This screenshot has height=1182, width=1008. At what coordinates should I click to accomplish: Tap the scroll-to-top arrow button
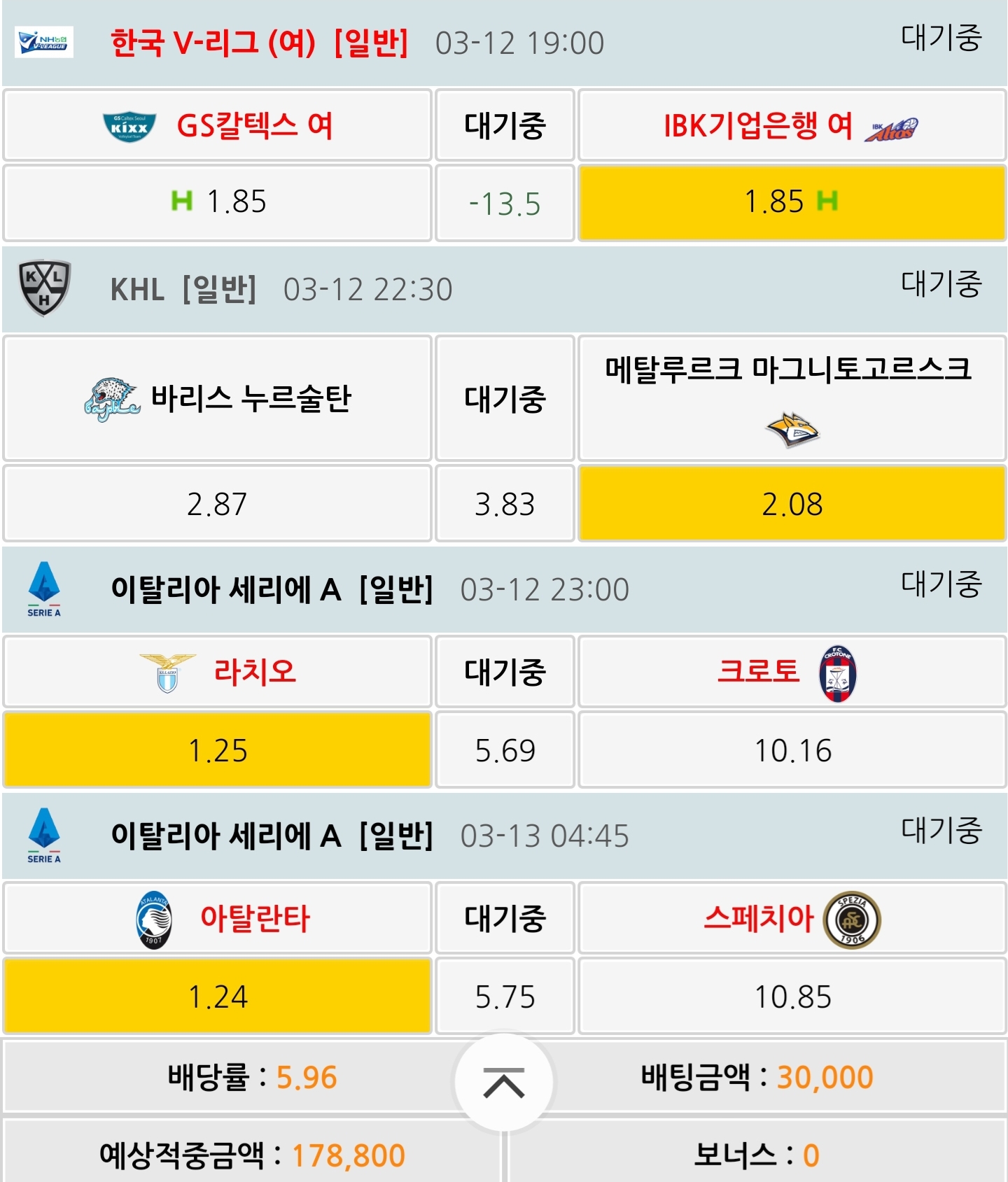[x=503, y=1083]
